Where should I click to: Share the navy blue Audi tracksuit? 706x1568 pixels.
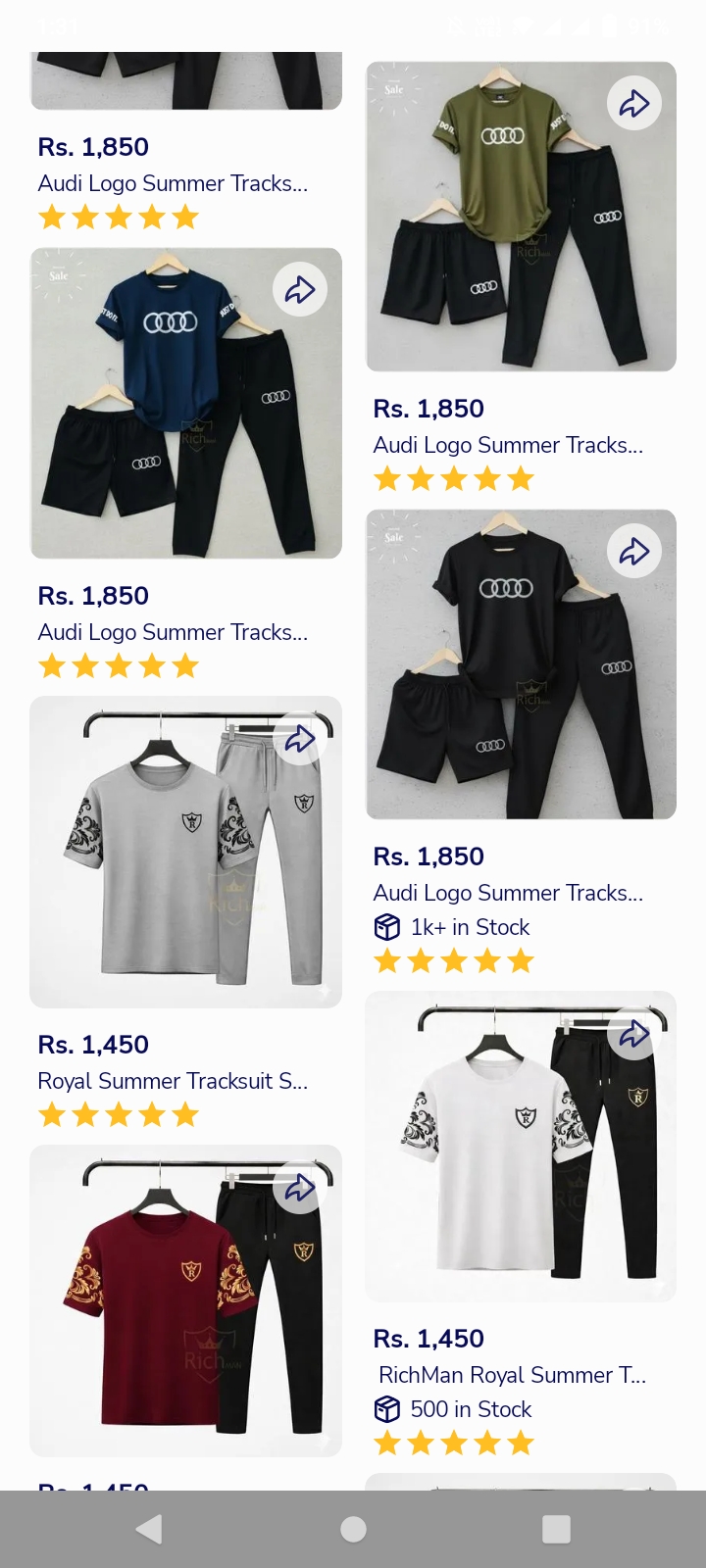tap(300, 289)
